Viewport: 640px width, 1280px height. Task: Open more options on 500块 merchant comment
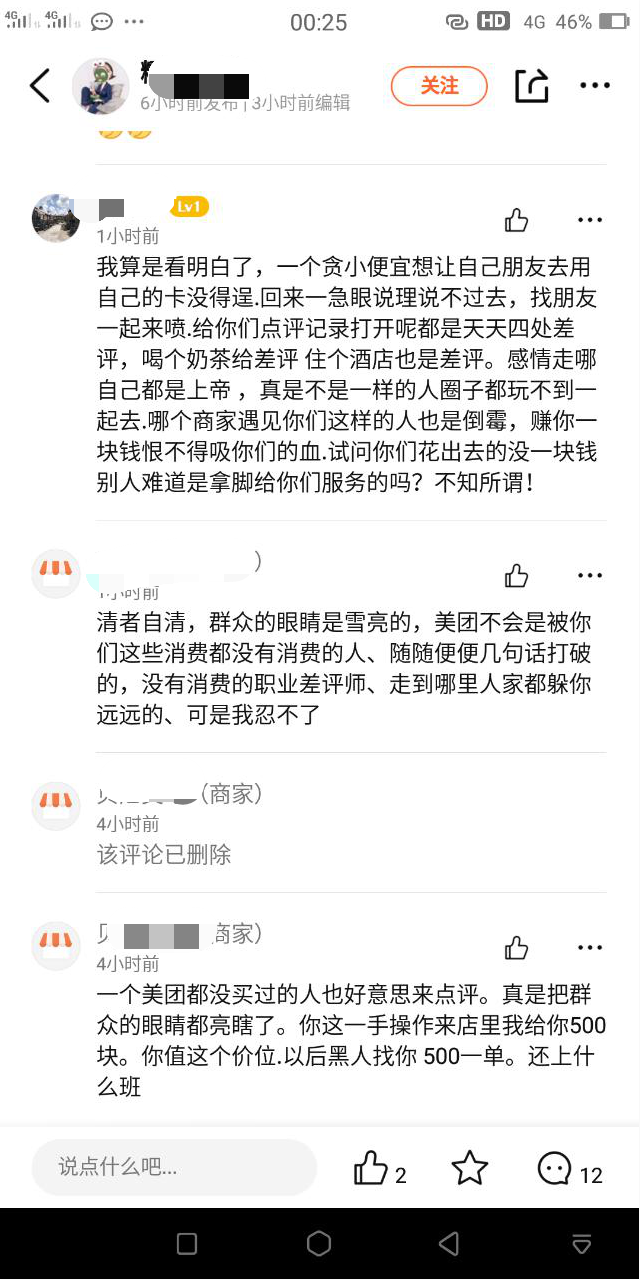coord(590,947)
